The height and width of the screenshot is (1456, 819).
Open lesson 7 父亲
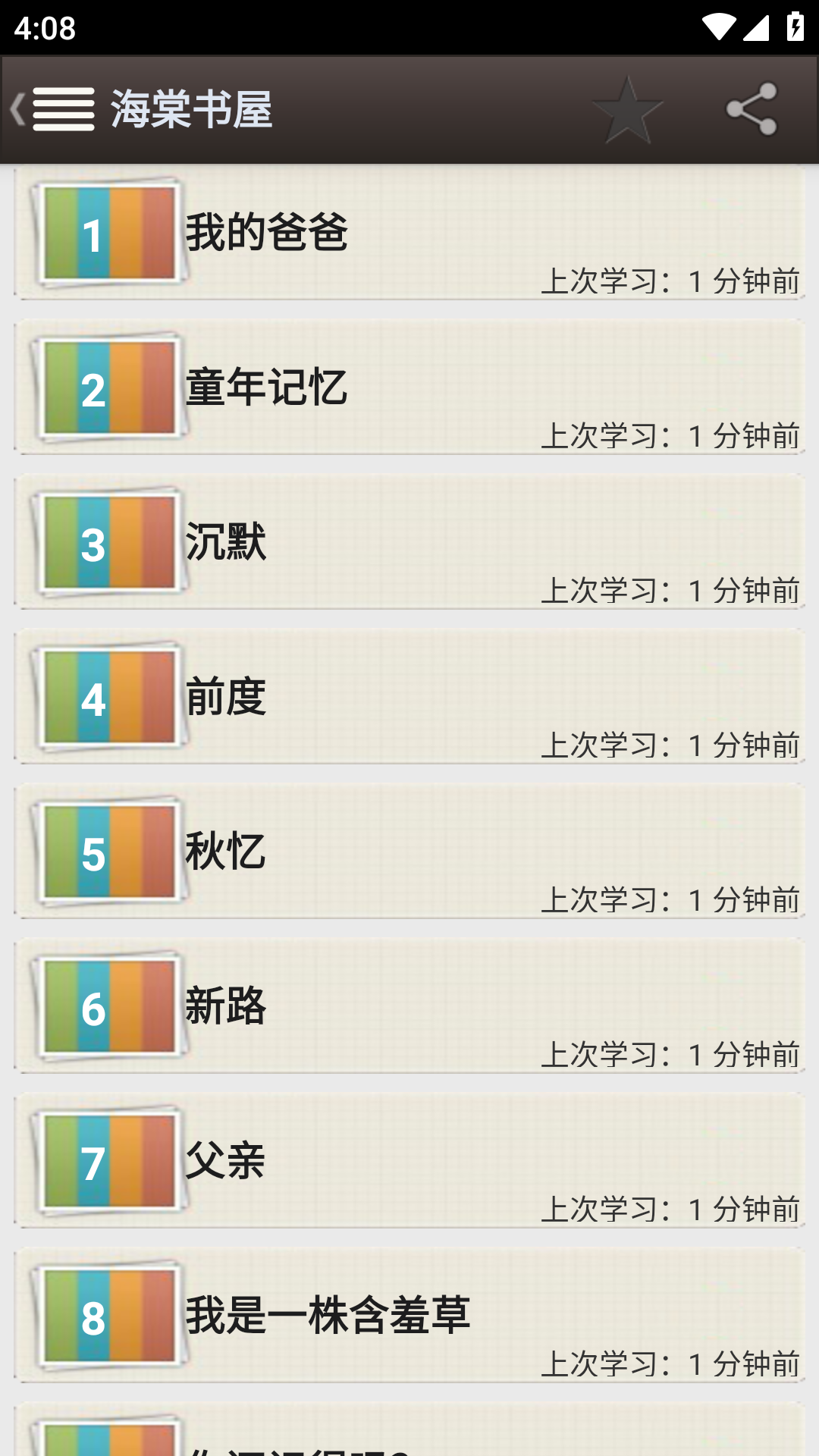point(409,1161)
